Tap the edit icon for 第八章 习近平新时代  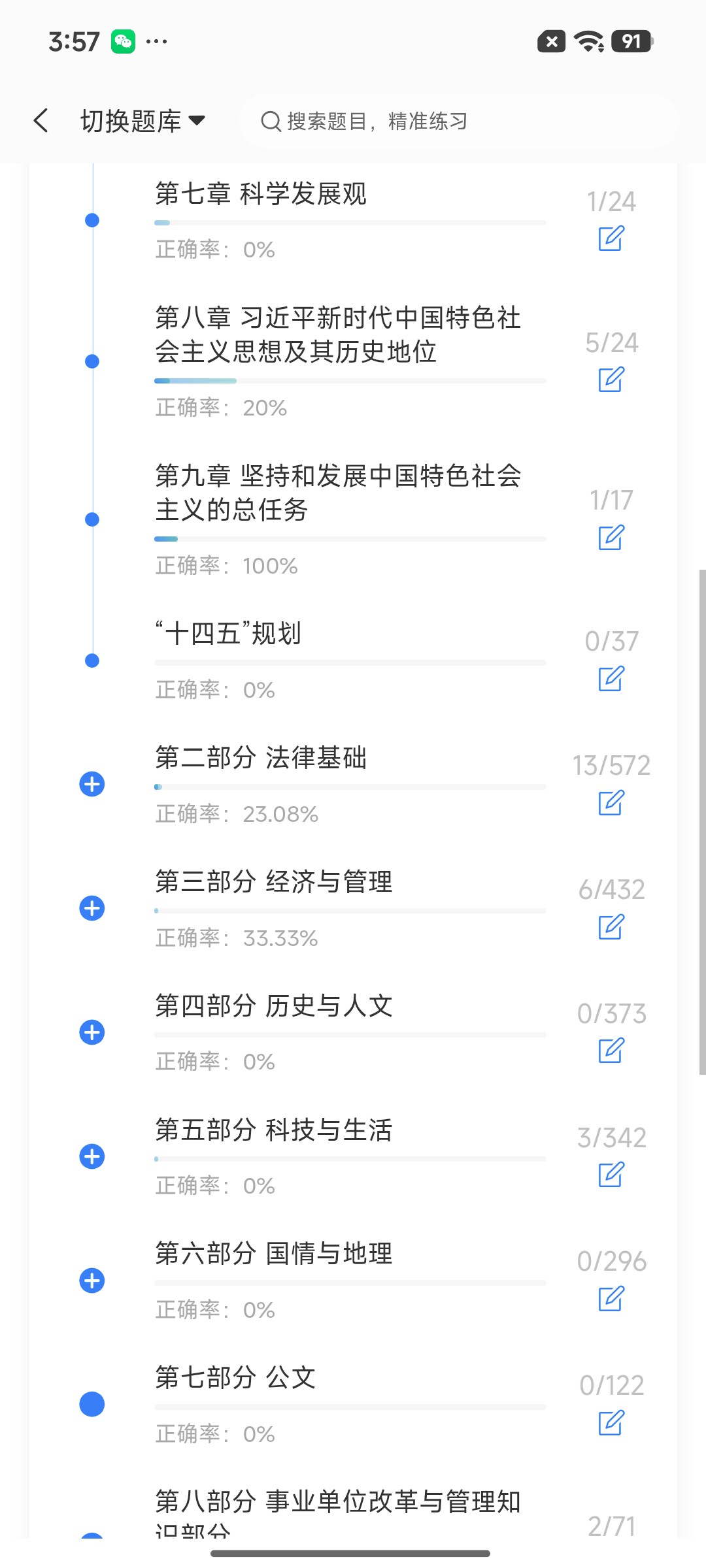(x=611, y=380)
